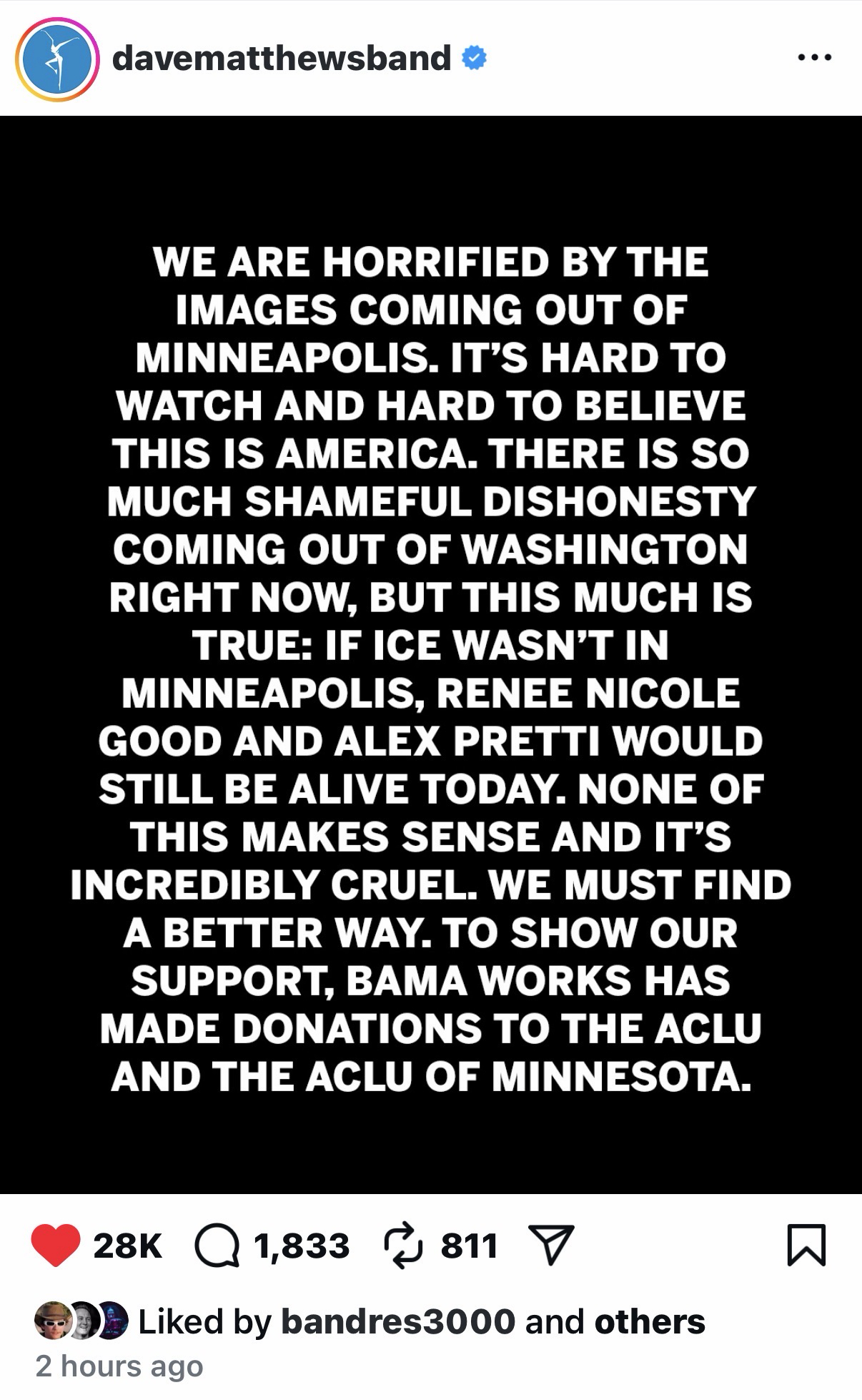The image size is (862, 1400).
Task: Save the post with the bookmark icon
Action: point(806,1246)
